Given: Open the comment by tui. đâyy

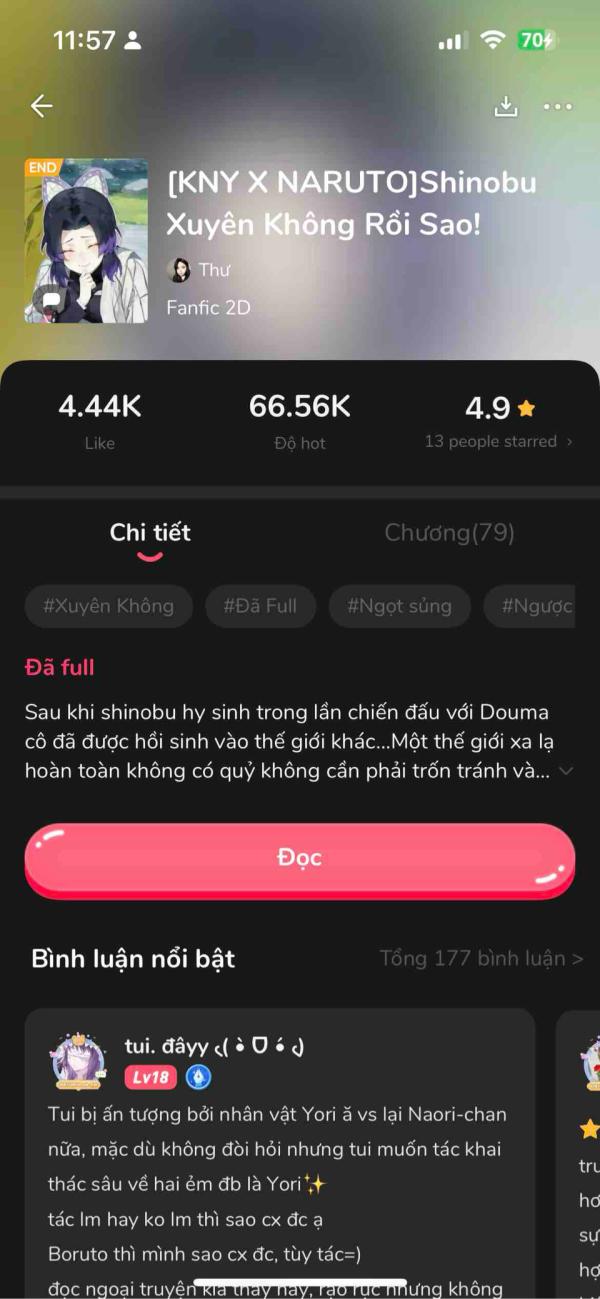Looking at the screenshot, I should [280, 1150].
